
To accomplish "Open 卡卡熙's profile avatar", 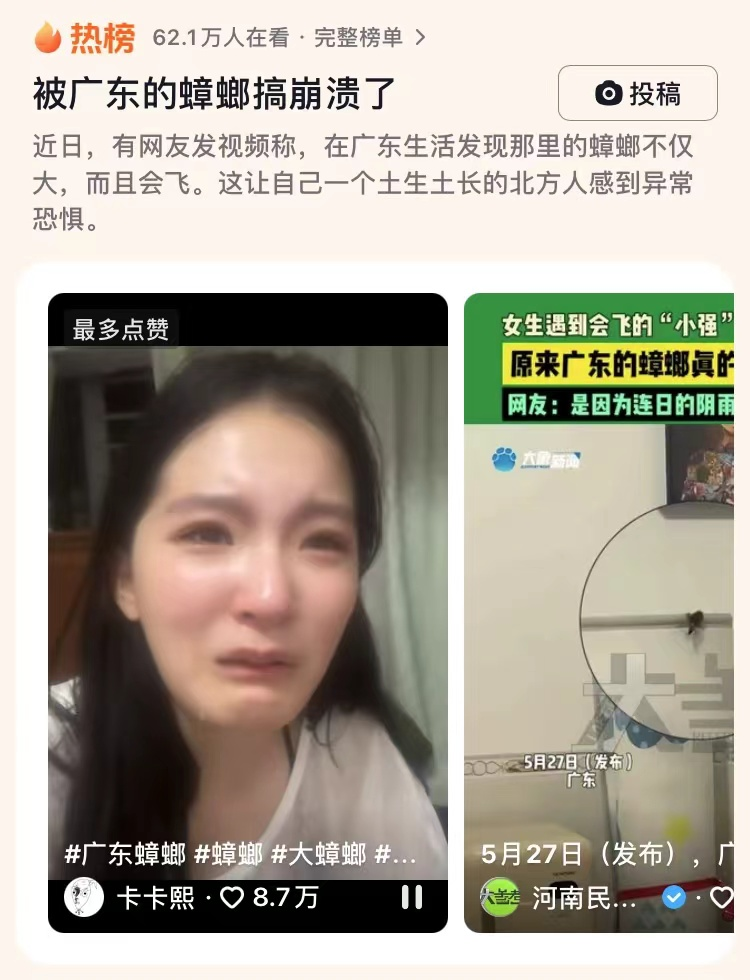I will 84,897.
